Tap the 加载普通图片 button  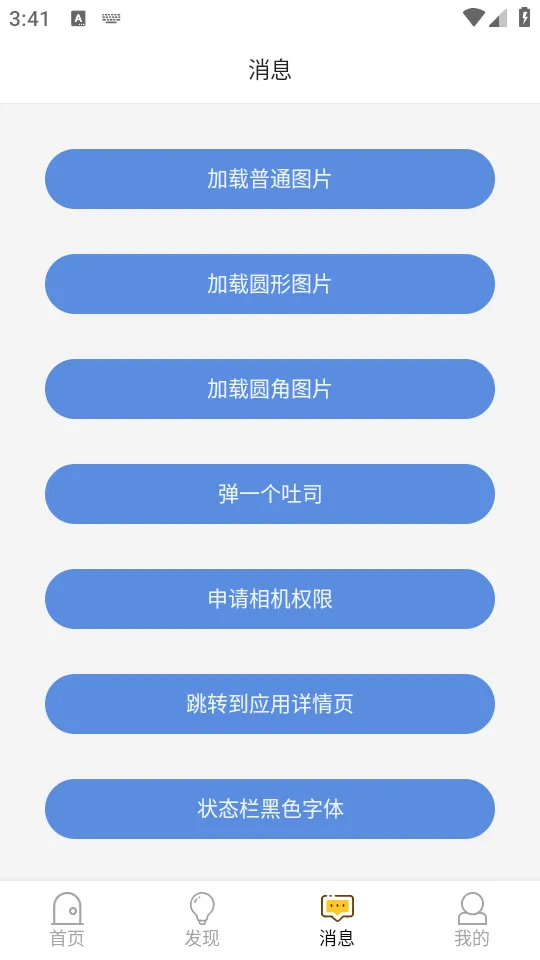click(x=269, y=179)
